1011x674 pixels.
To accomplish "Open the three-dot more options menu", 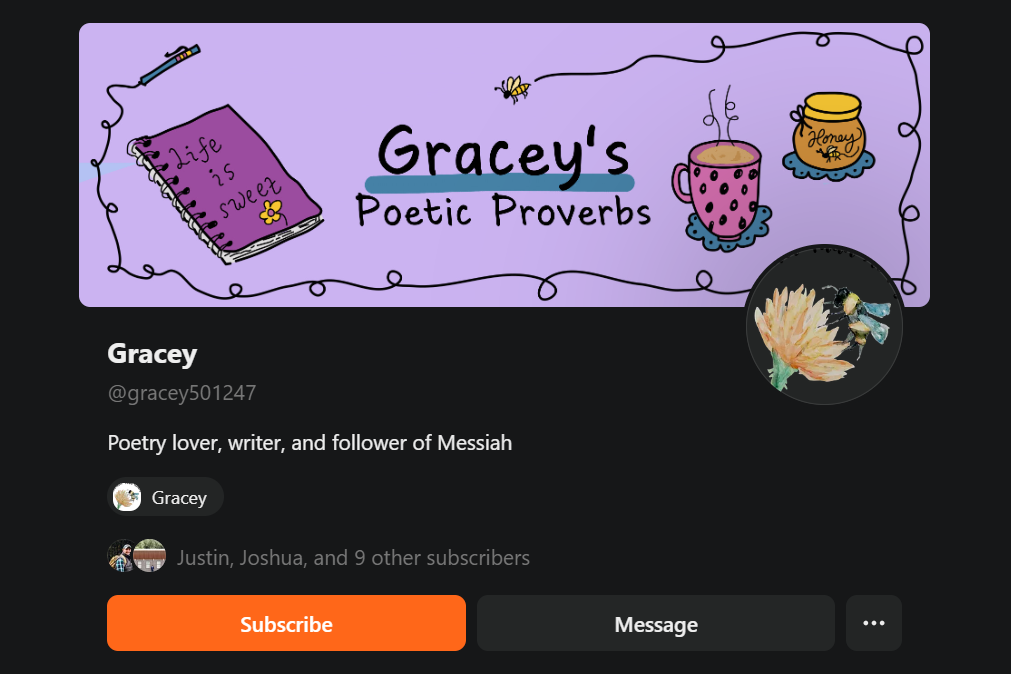I will (873, 624).
